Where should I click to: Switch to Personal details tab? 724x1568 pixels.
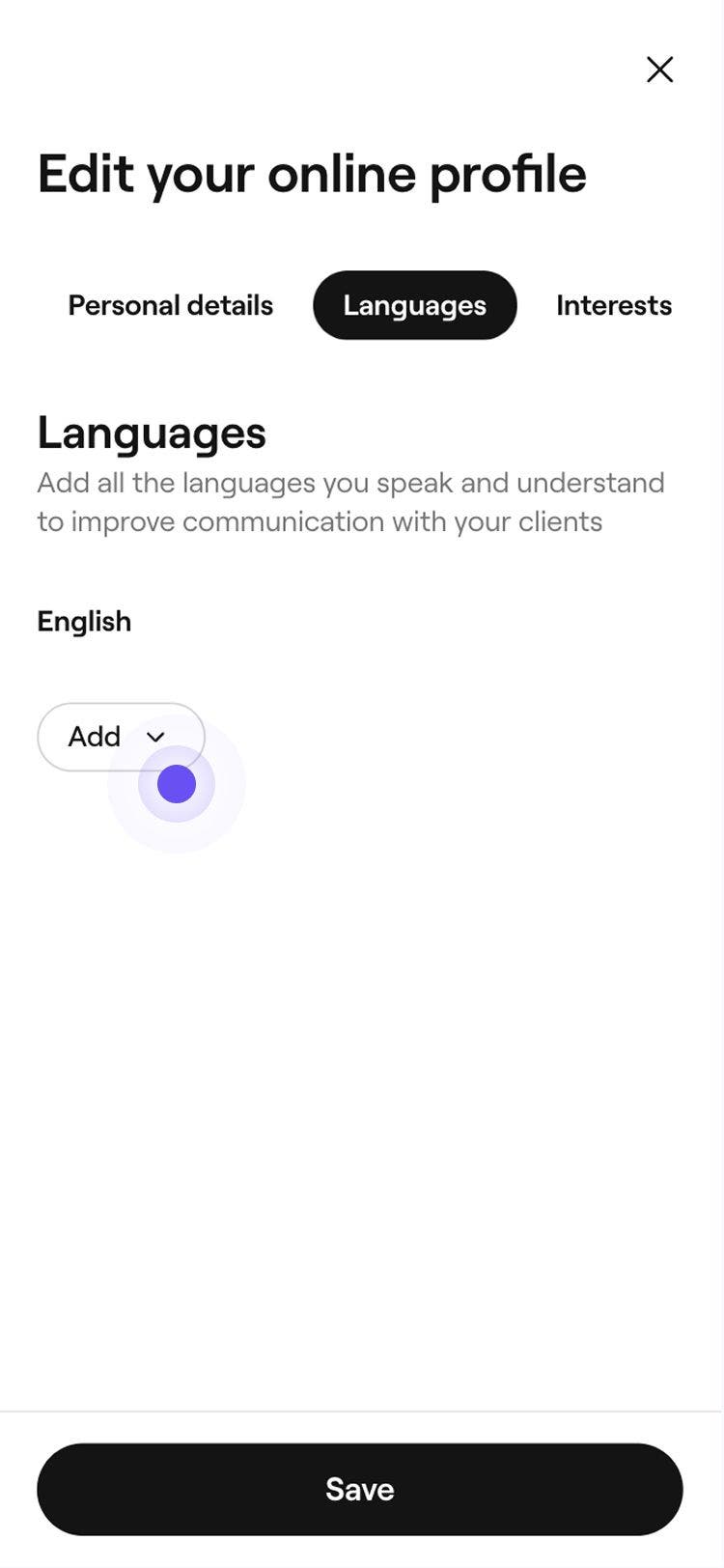click(x=171, y=305)
